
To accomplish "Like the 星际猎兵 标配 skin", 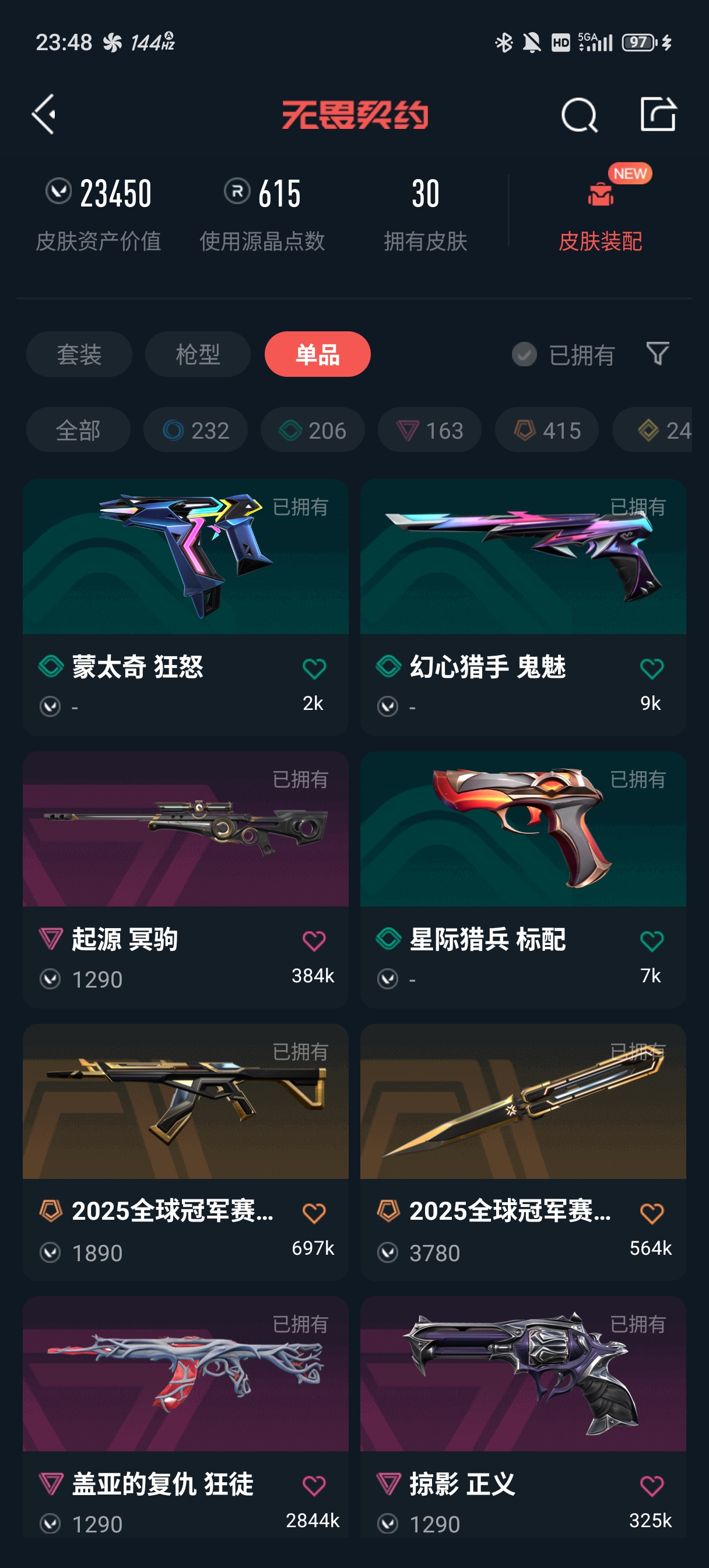I will (x=652, y=941).
